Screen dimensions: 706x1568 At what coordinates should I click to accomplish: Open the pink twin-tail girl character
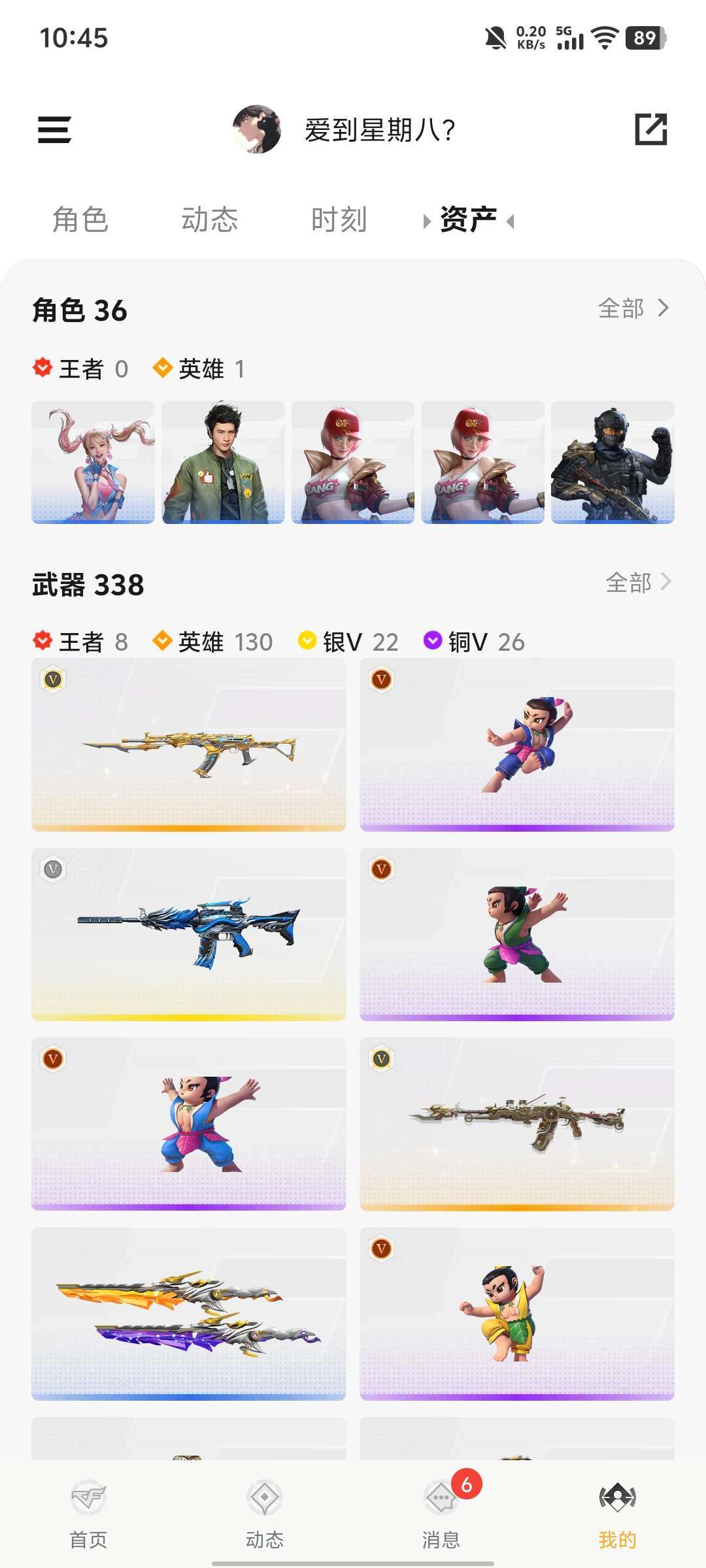[x=93, y=462]
